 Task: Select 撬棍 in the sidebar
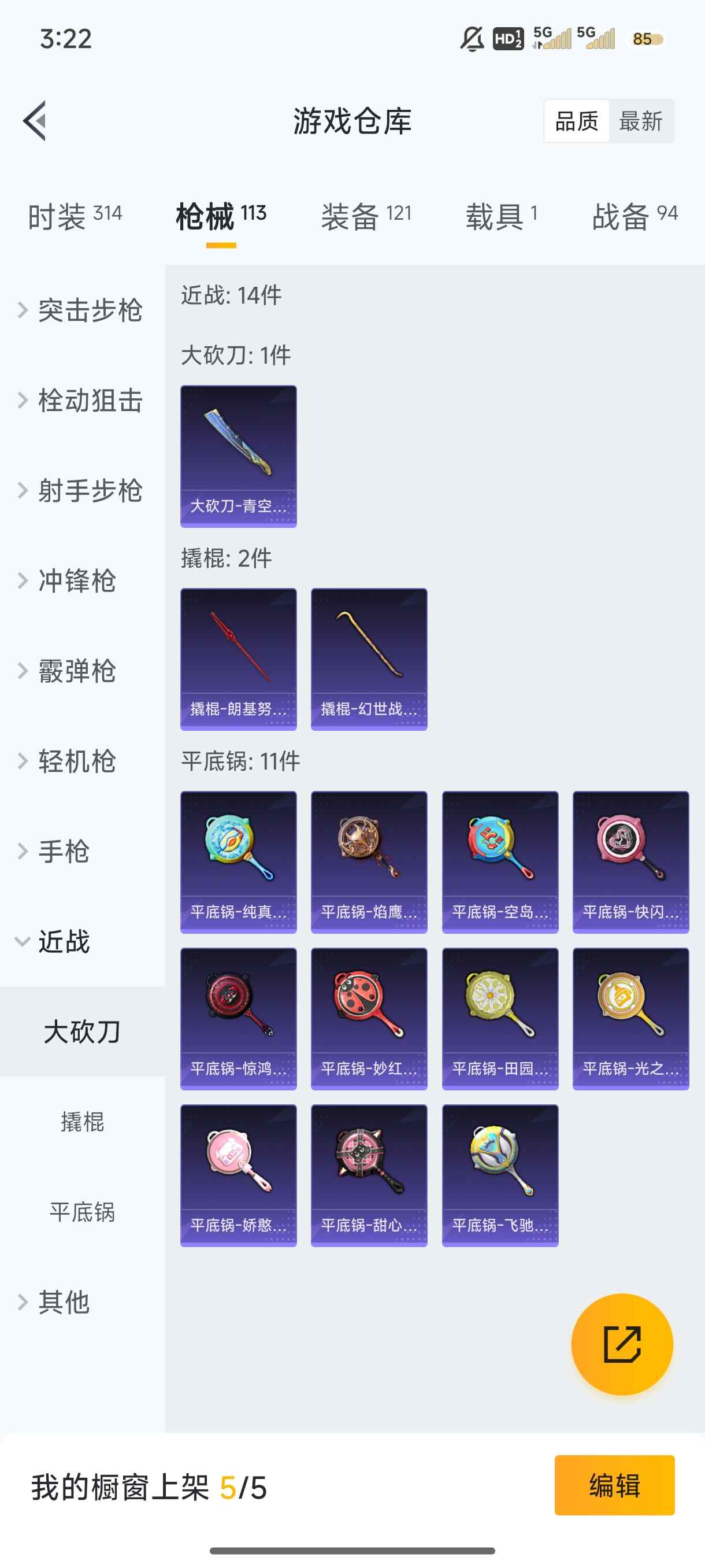(x=82, y=1120)
